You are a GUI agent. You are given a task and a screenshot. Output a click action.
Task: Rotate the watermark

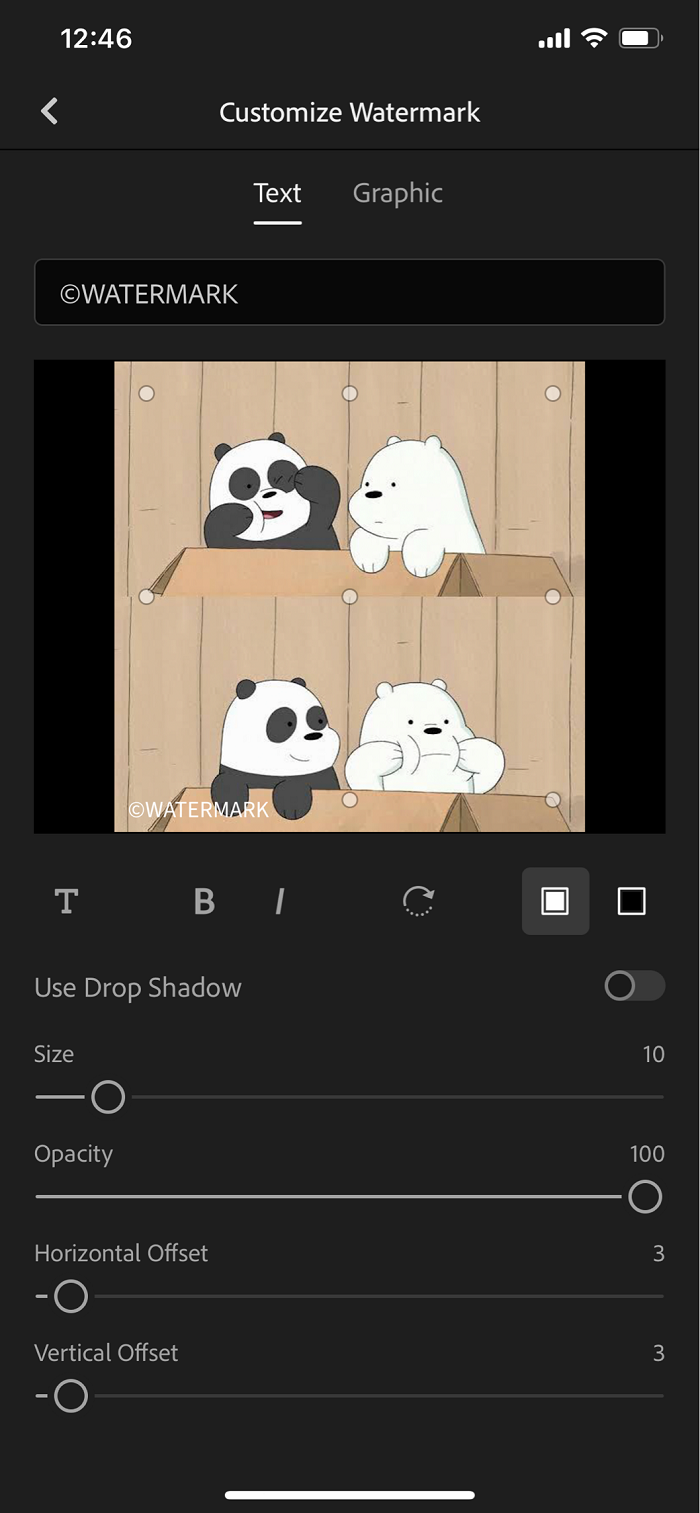point(418,901)
